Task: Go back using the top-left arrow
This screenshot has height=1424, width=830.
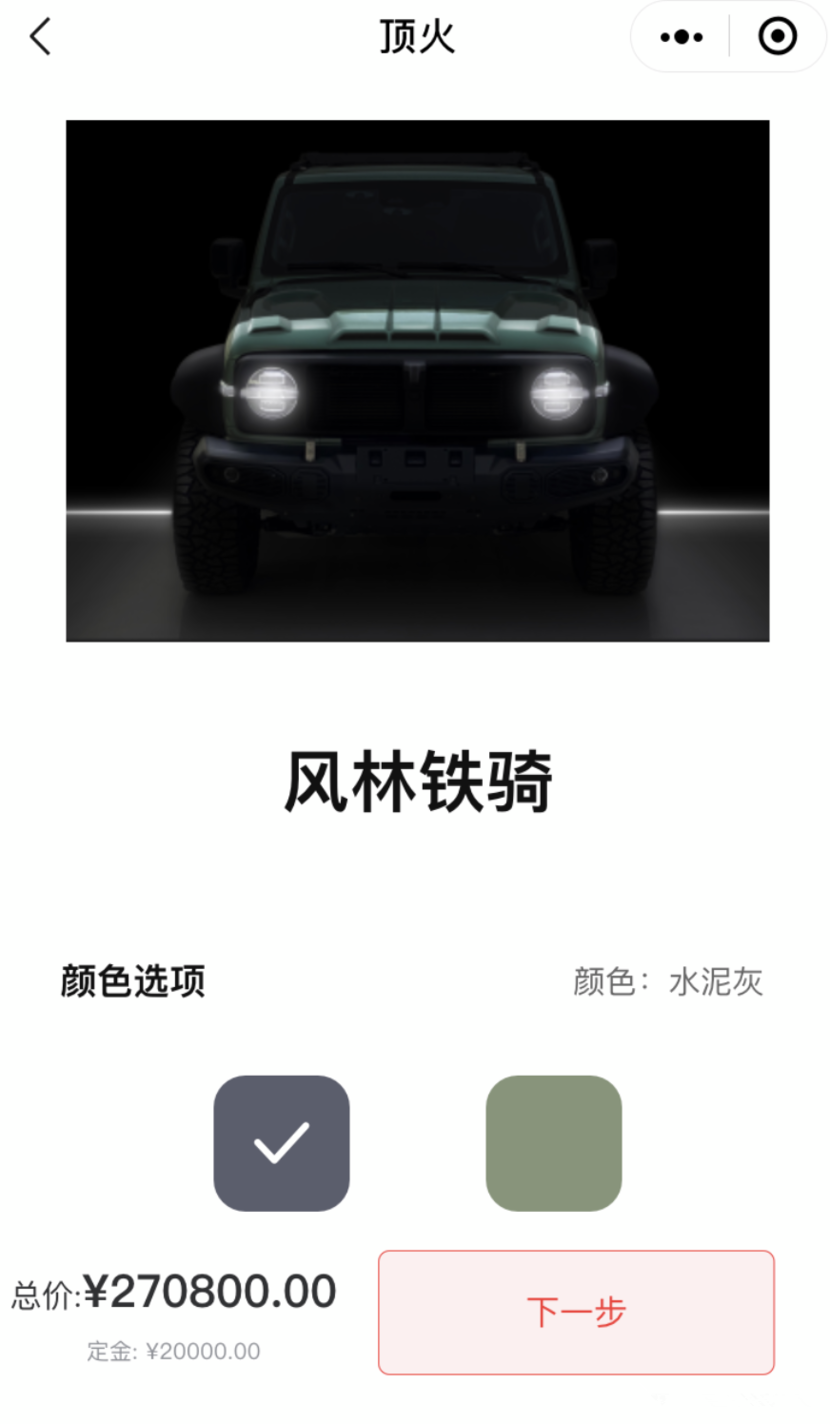Action: coord(40,37)
